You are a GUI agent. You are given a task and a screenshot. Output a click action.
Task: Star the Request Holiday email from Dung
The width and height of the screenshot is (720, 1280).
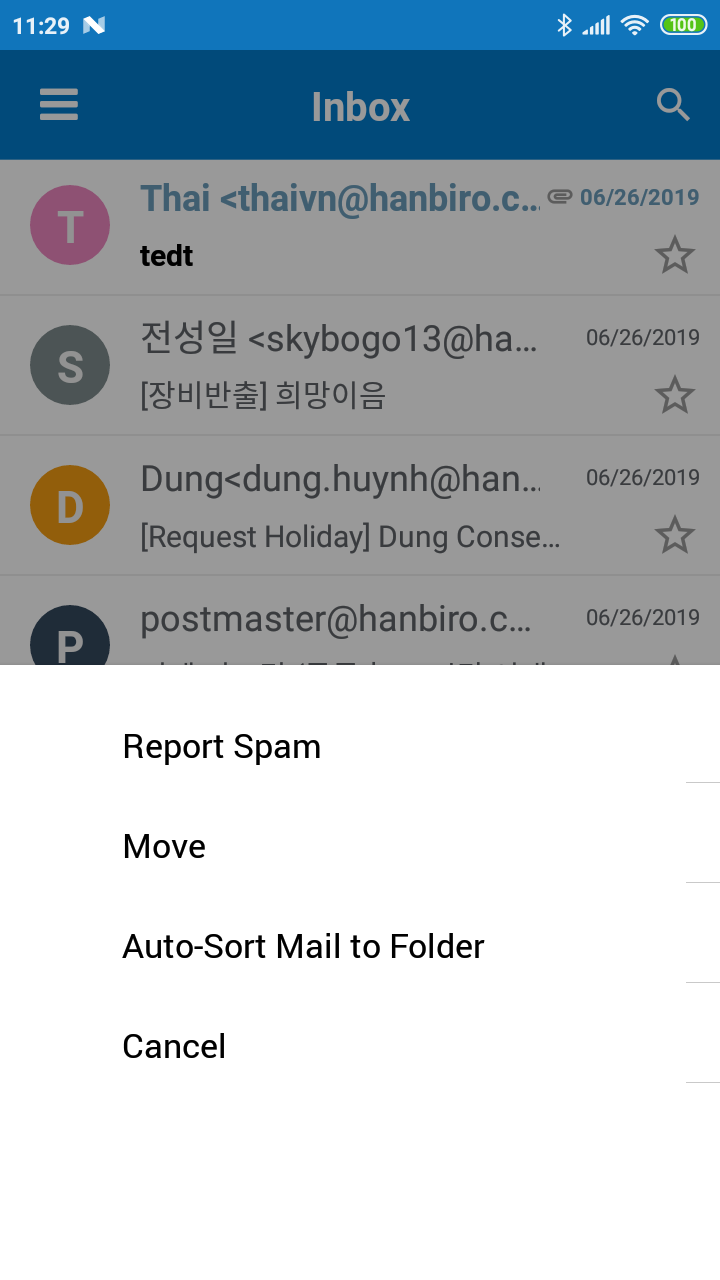point(676,535)
